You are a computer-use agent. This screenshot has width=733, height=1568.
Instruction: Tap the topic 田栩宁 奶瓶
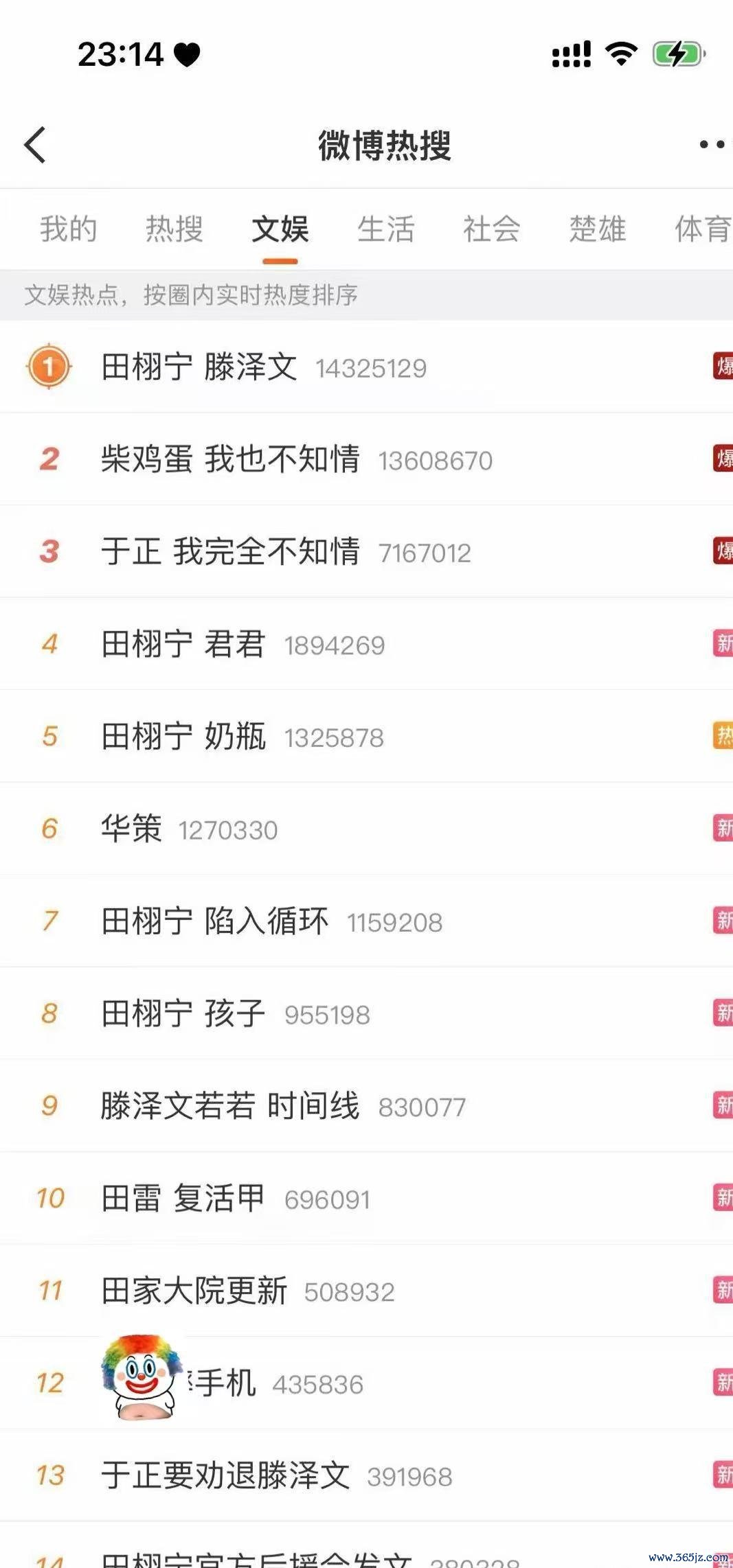[x=366, y=737]
